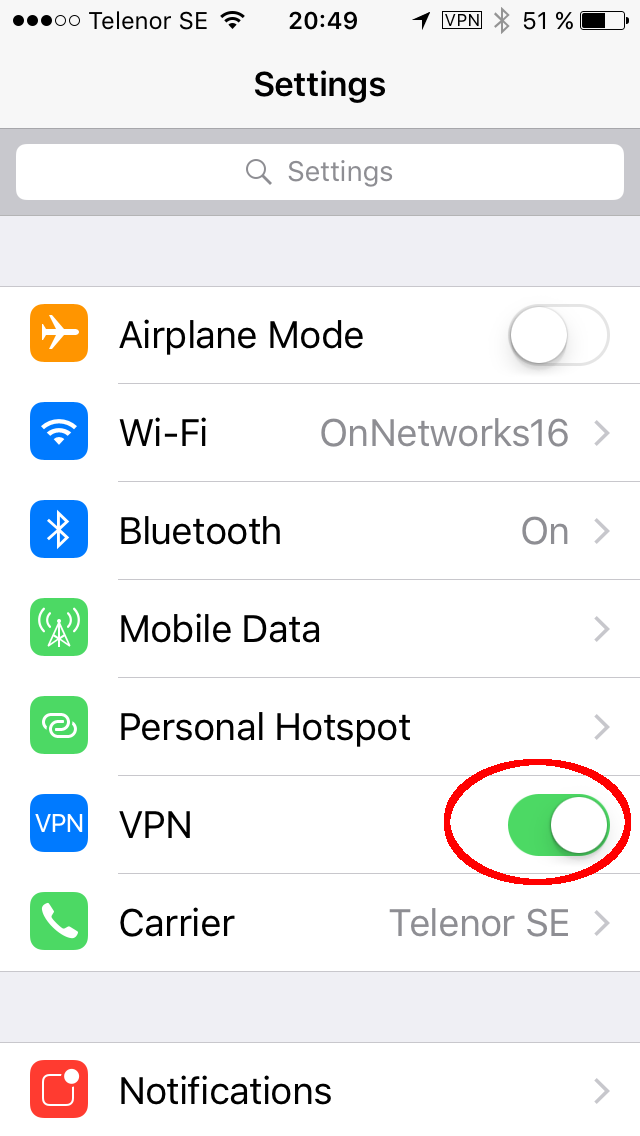Open the Bluetooth settings row

[320, 530]
